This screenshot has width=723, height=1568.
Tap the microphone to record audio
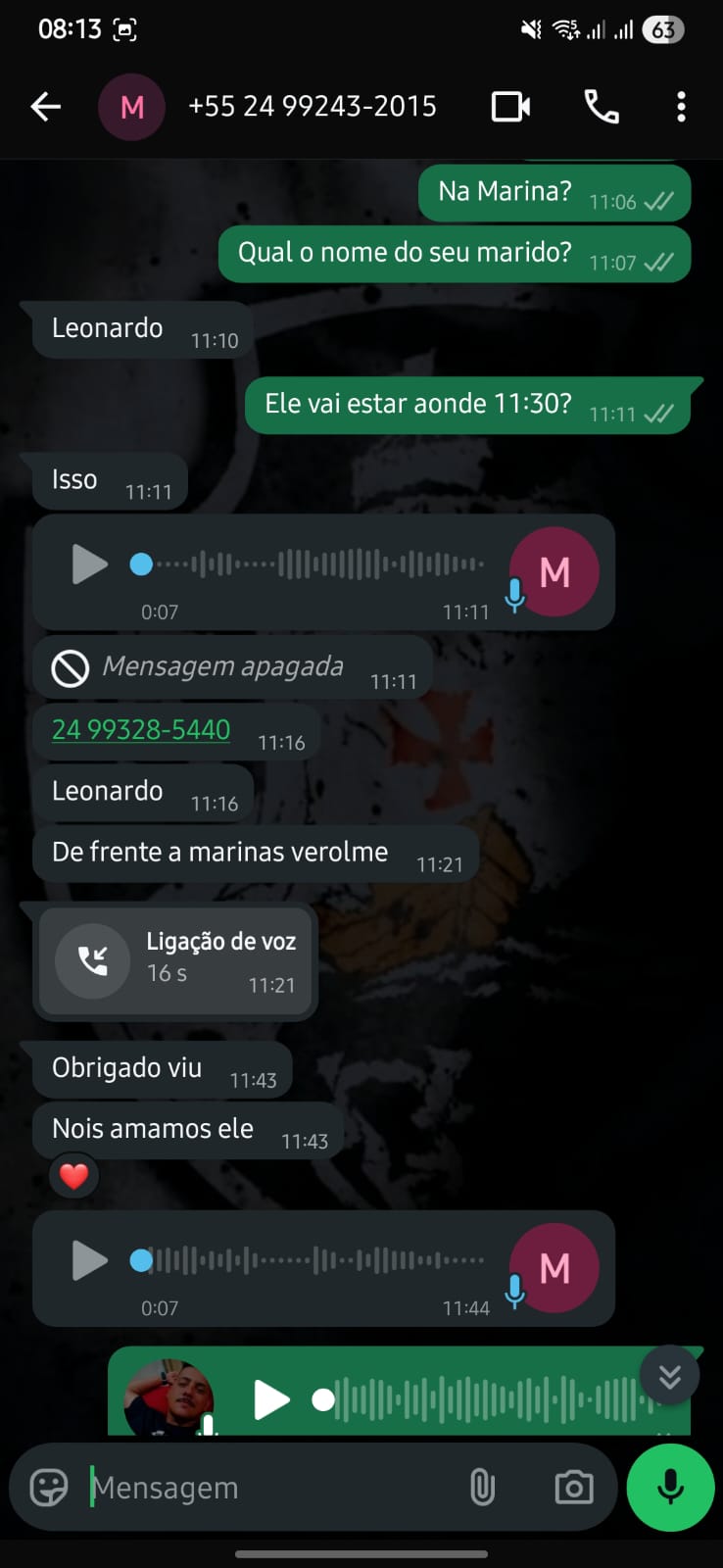click(x=670, y=1488)
